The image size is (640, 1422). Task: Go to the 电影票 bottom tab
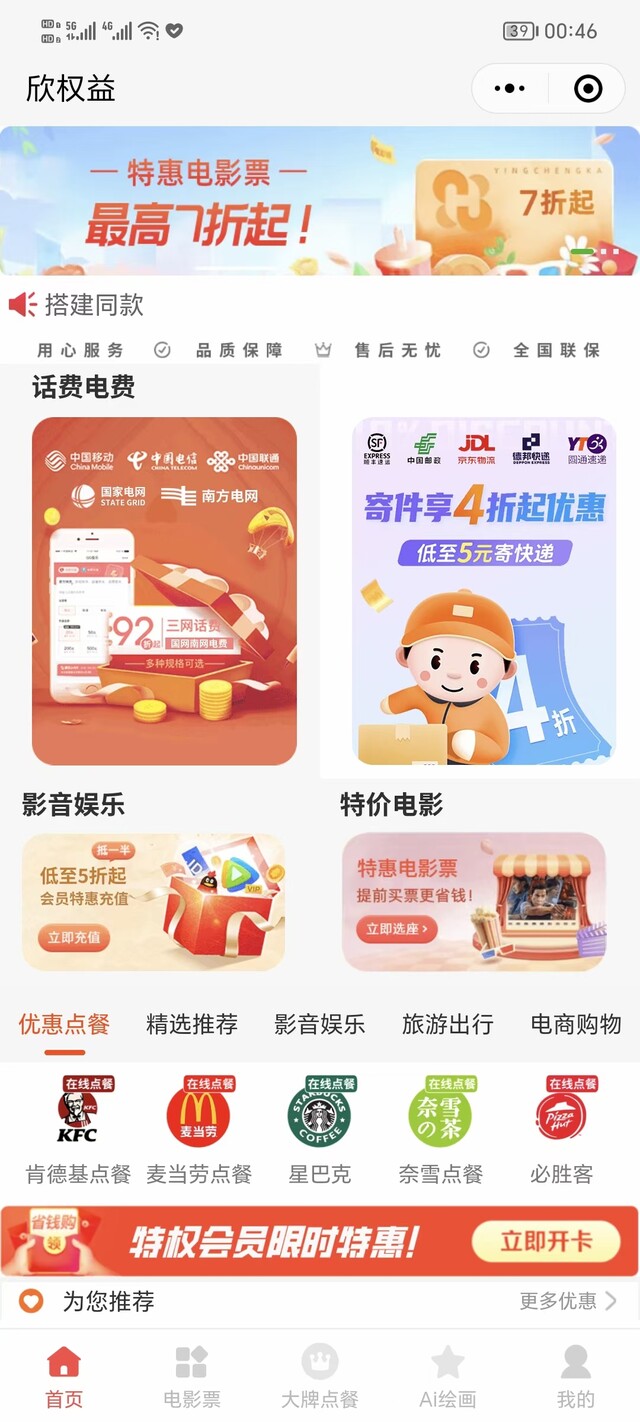tap(191, 1376)
